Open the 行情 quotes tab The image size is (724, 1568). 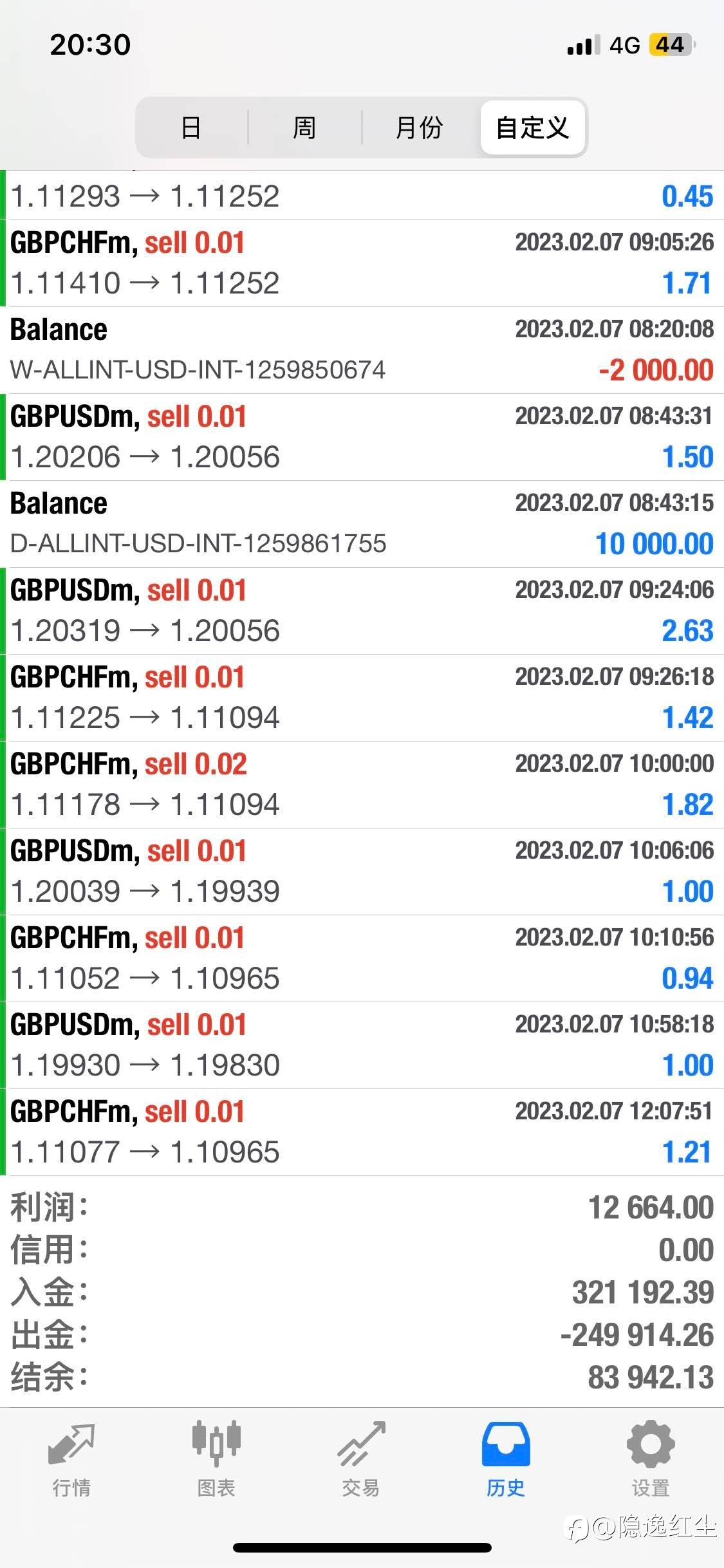point(72,1460)
